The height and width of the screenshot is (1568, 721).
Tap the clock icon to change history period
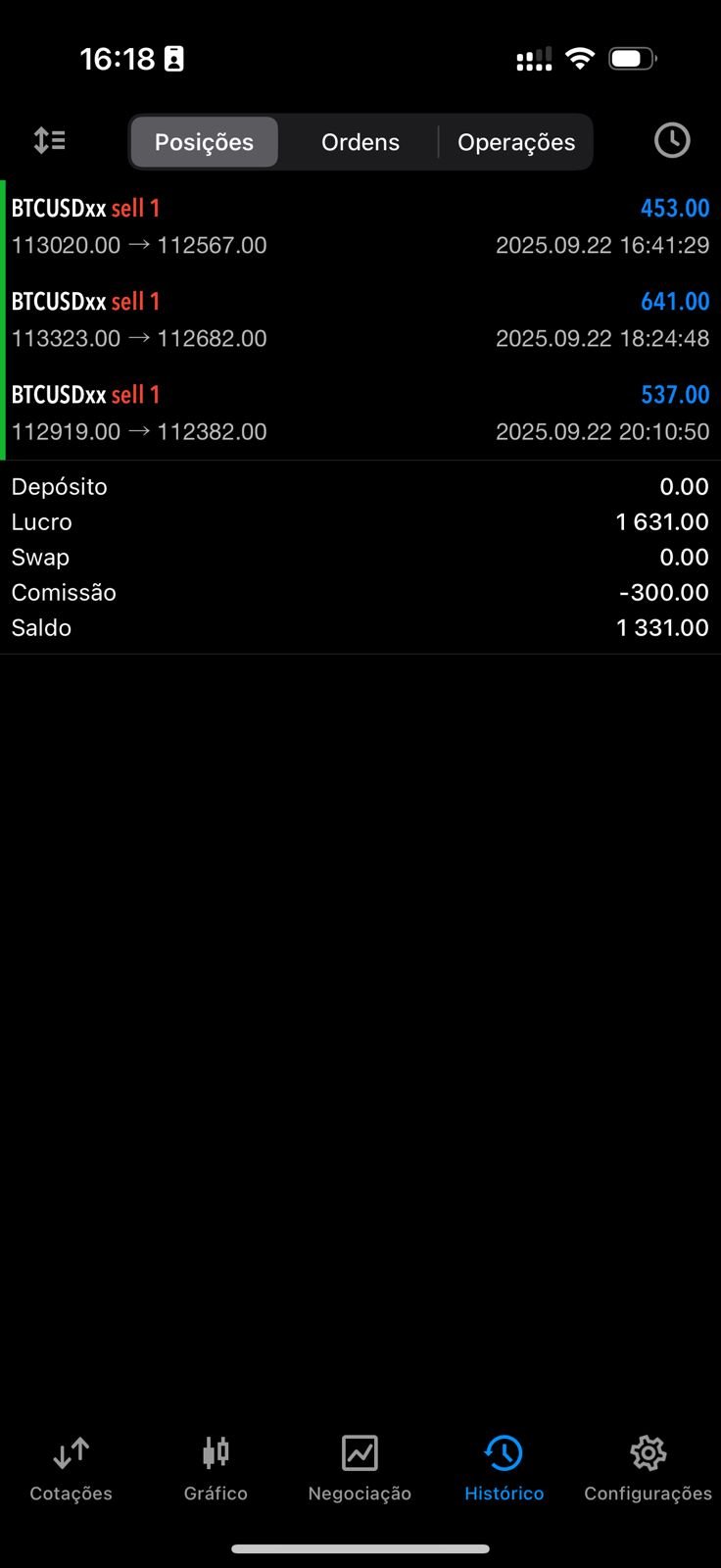[x=672, y=141]
